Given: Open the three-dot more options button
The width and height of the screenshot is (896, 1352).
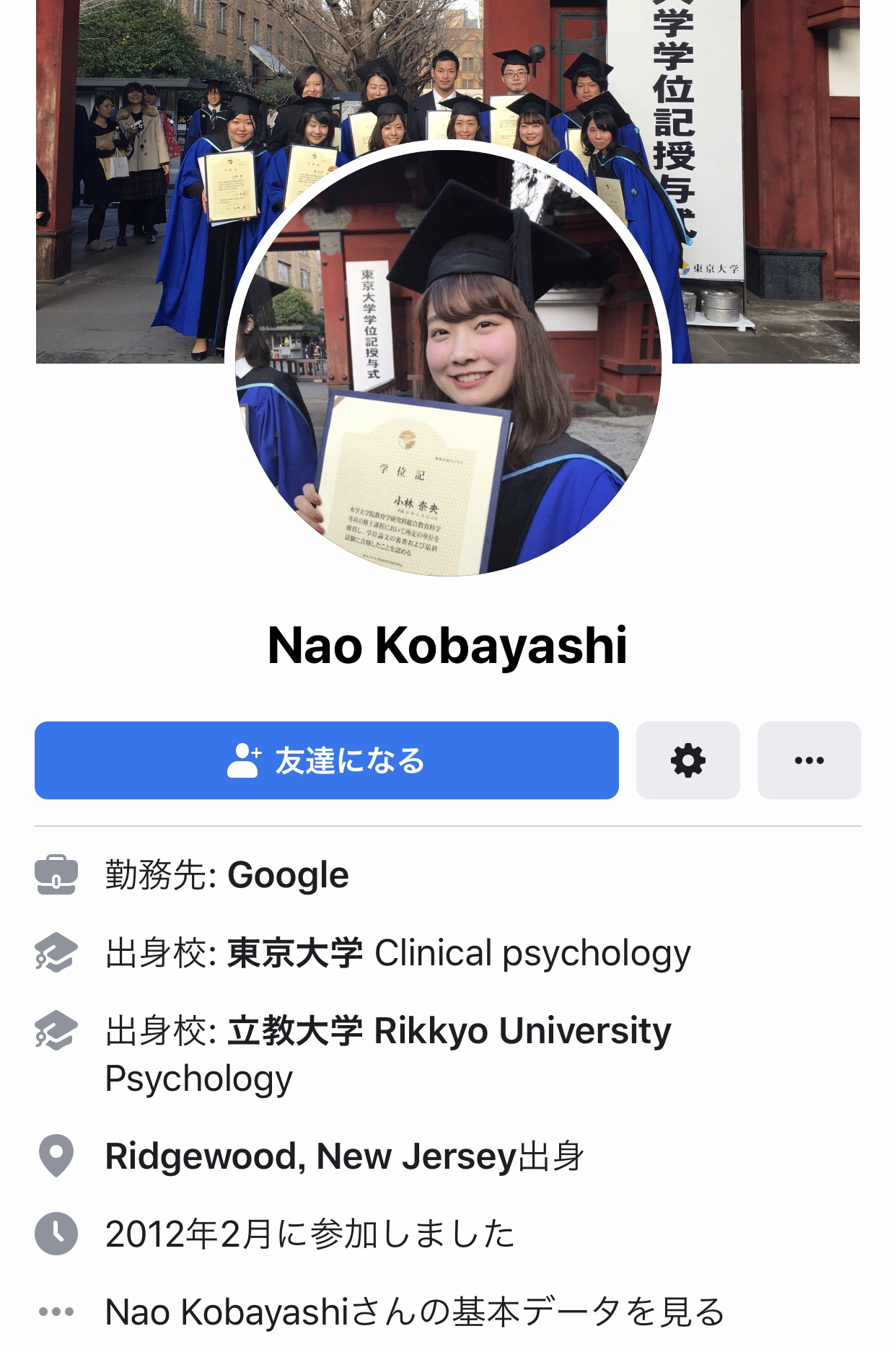Looking at the screenshot, I should point(809,760).
